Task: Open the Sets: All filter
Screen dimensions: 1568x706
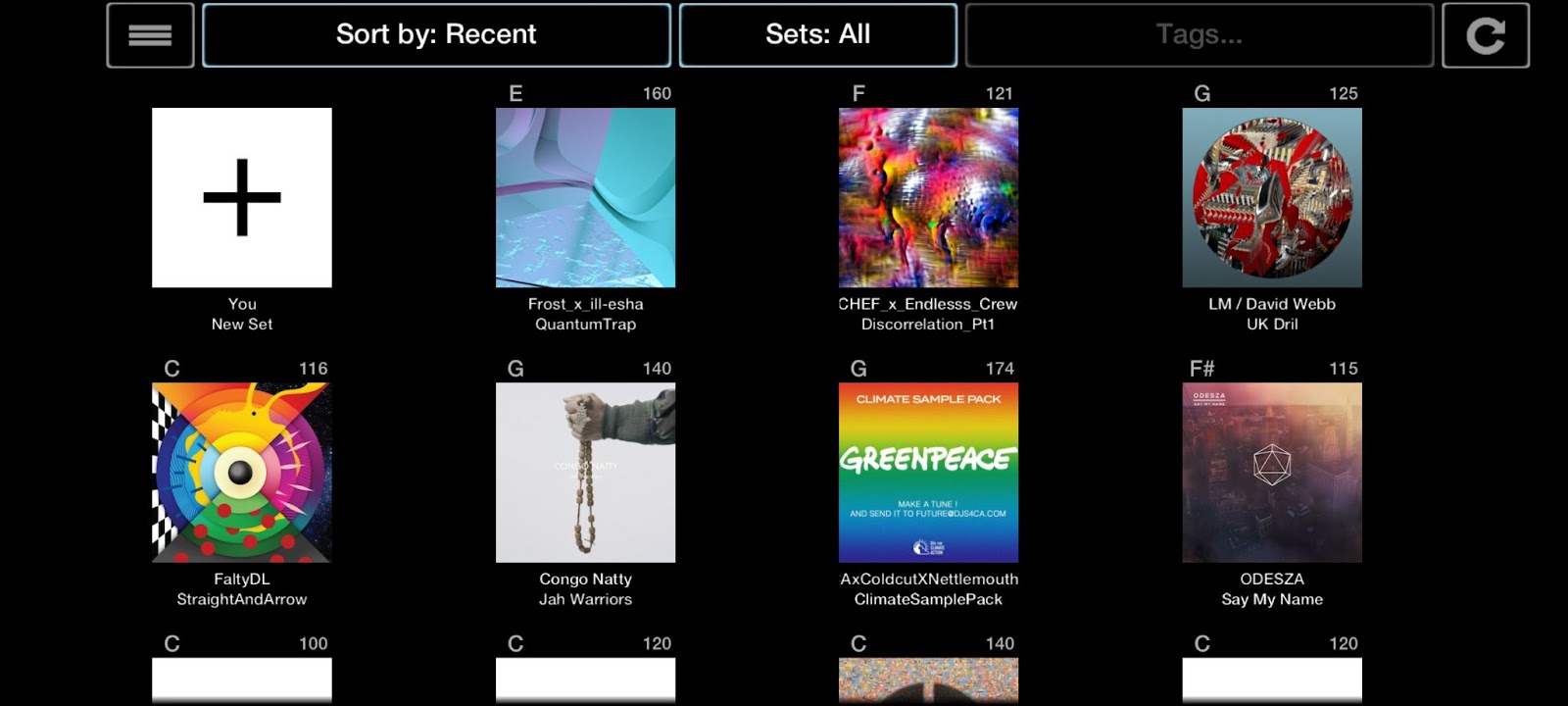Action: click(x=817, y=35)
